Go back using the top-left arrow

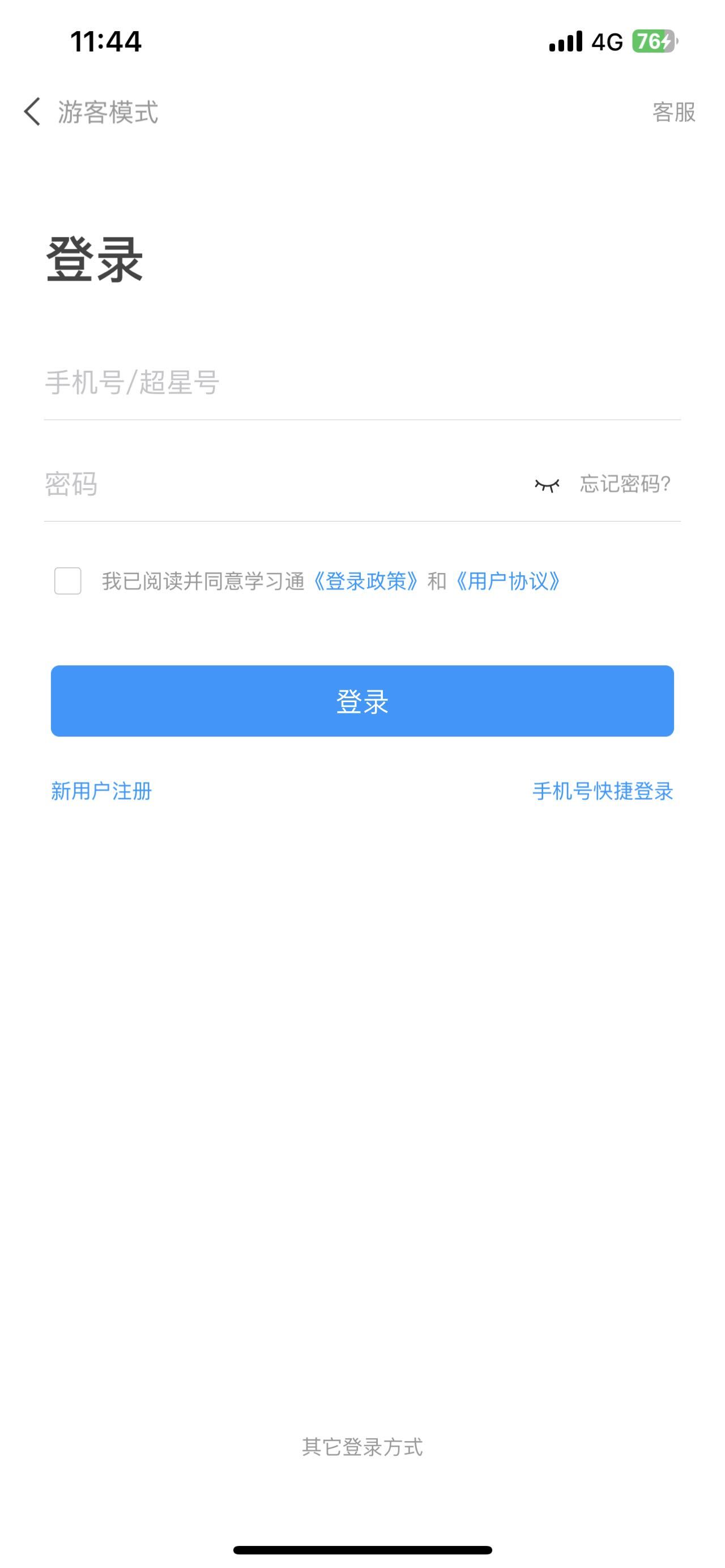pyautogui.click(x=32, y=112)
